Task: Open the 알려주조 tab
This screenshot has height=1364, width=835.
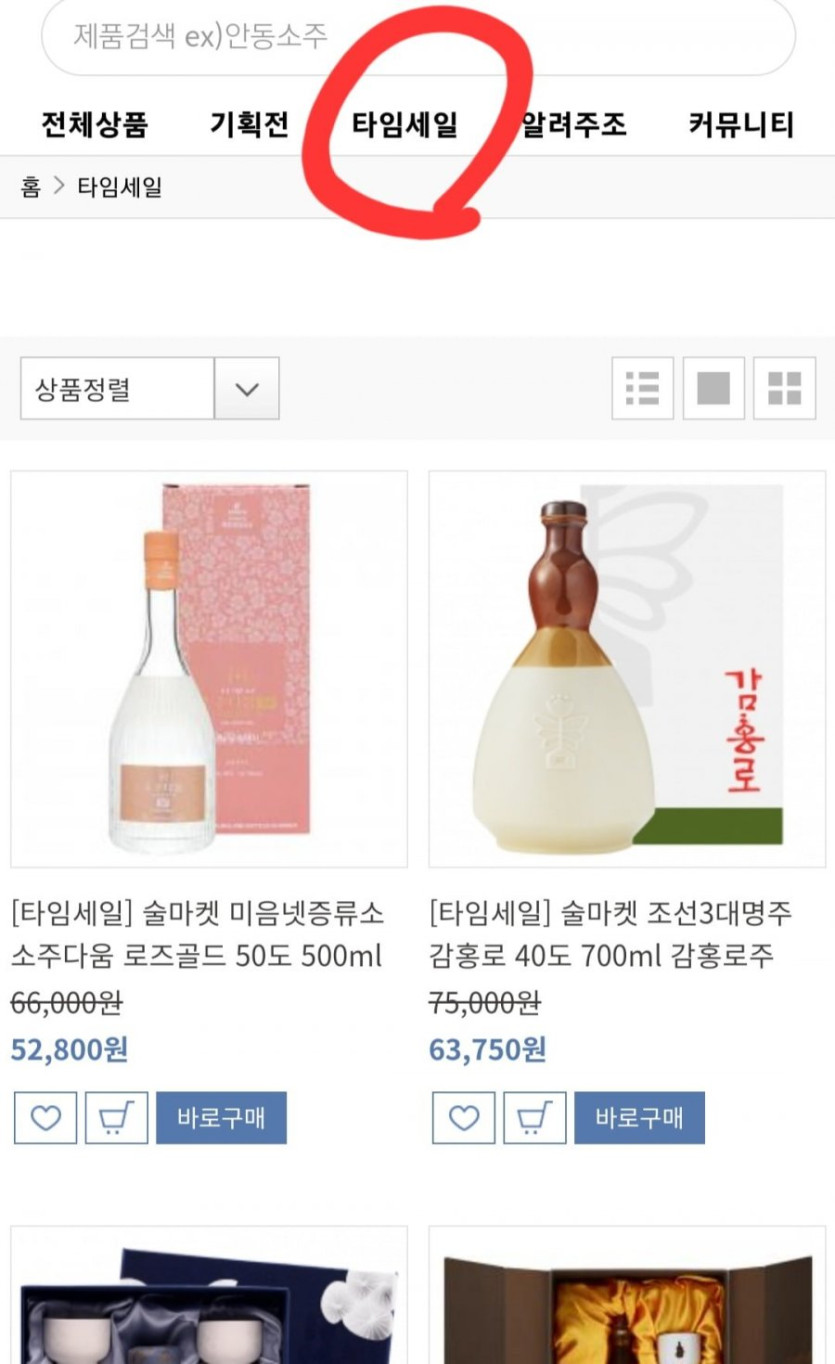Action: click(573, 125)
